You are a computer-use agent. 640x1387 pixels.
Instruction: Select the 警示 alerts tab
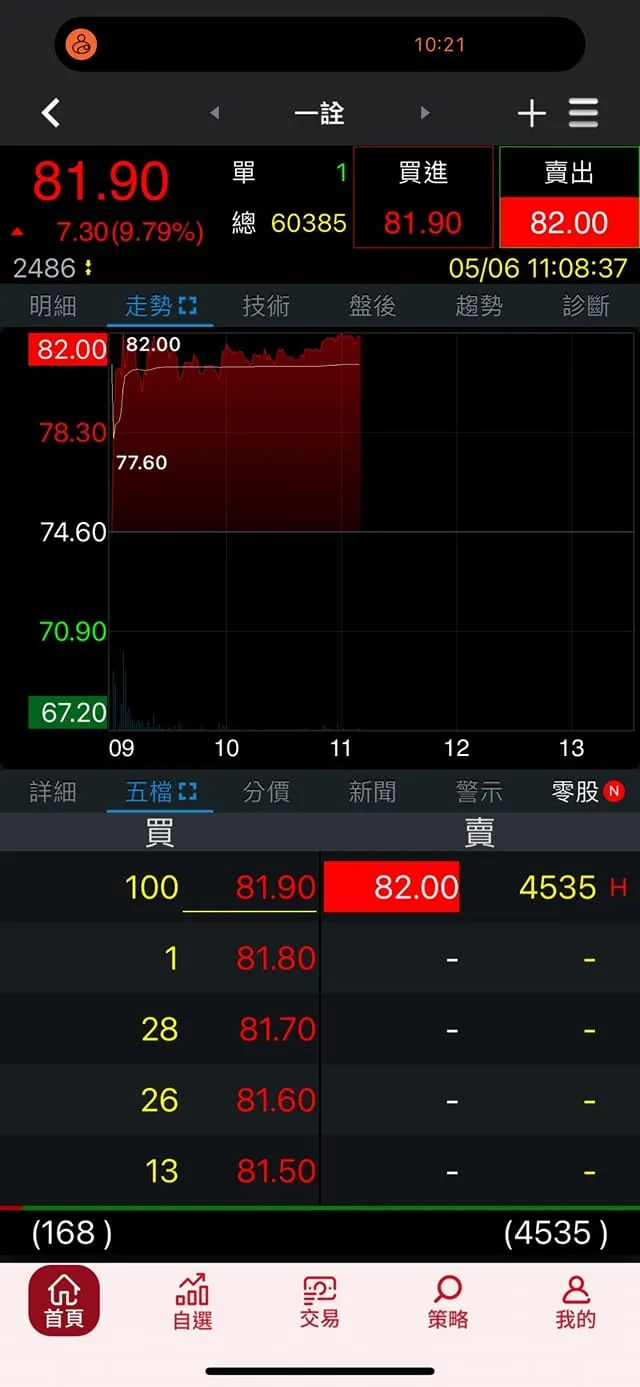coord(479,792)
